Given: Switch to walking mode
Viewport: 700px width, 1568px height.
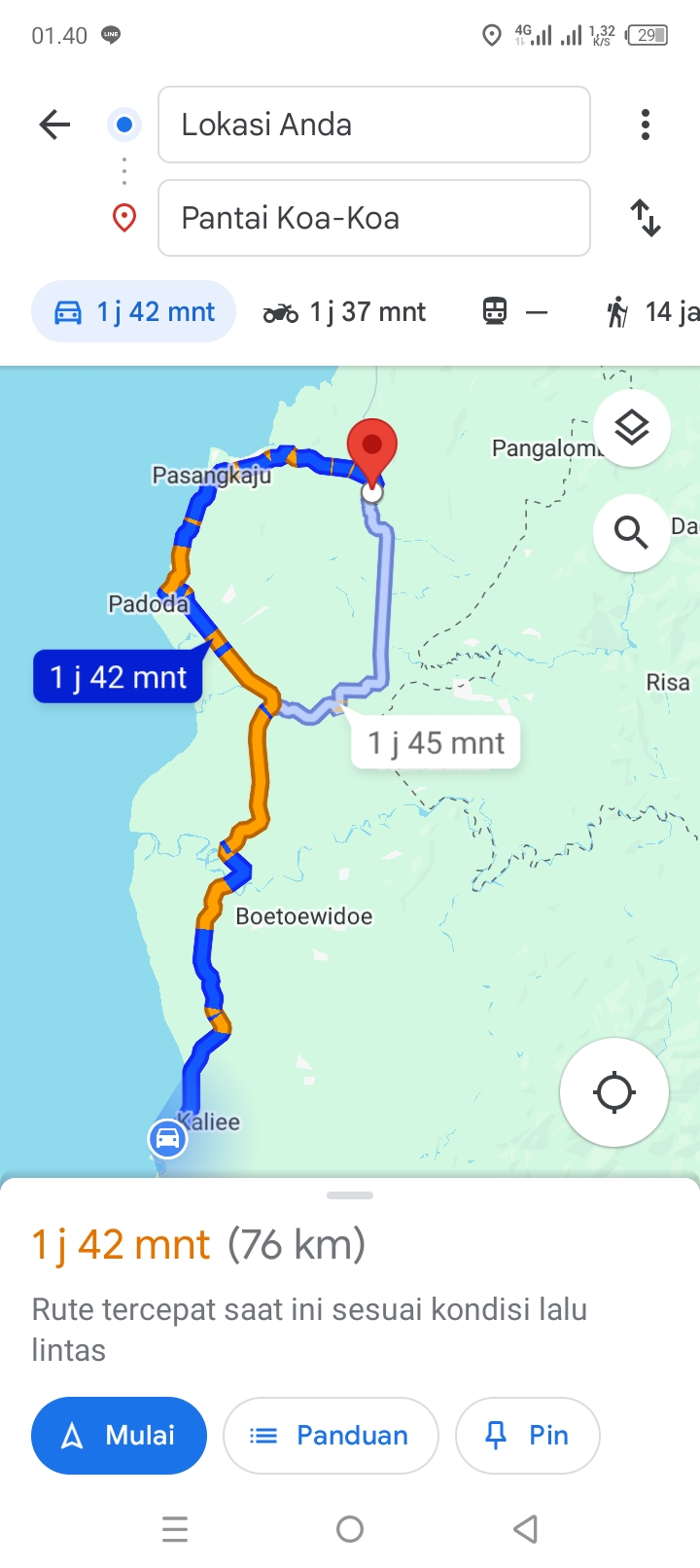Looking at the screenshot, I should (649, 311).
